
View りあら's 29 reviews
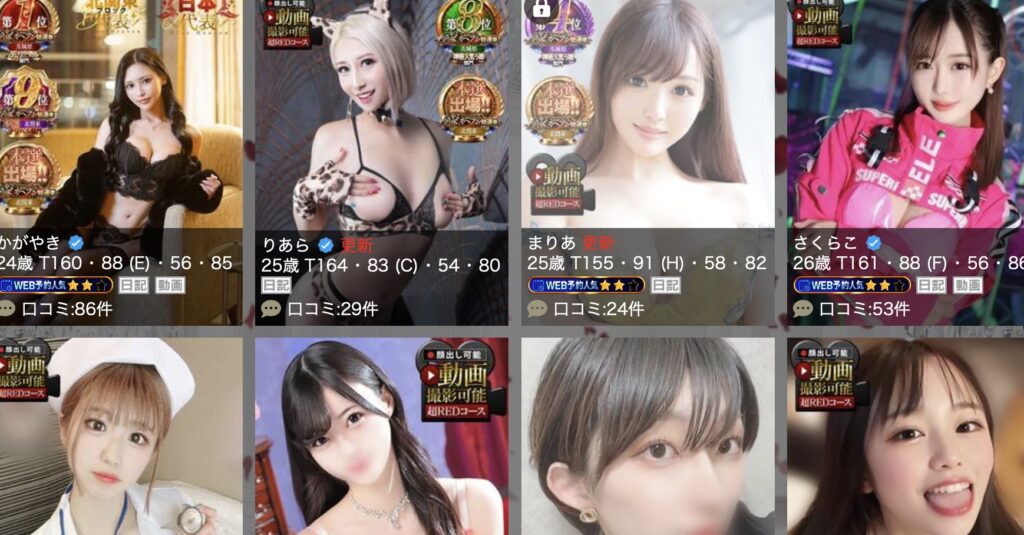(x=334, y=309)
